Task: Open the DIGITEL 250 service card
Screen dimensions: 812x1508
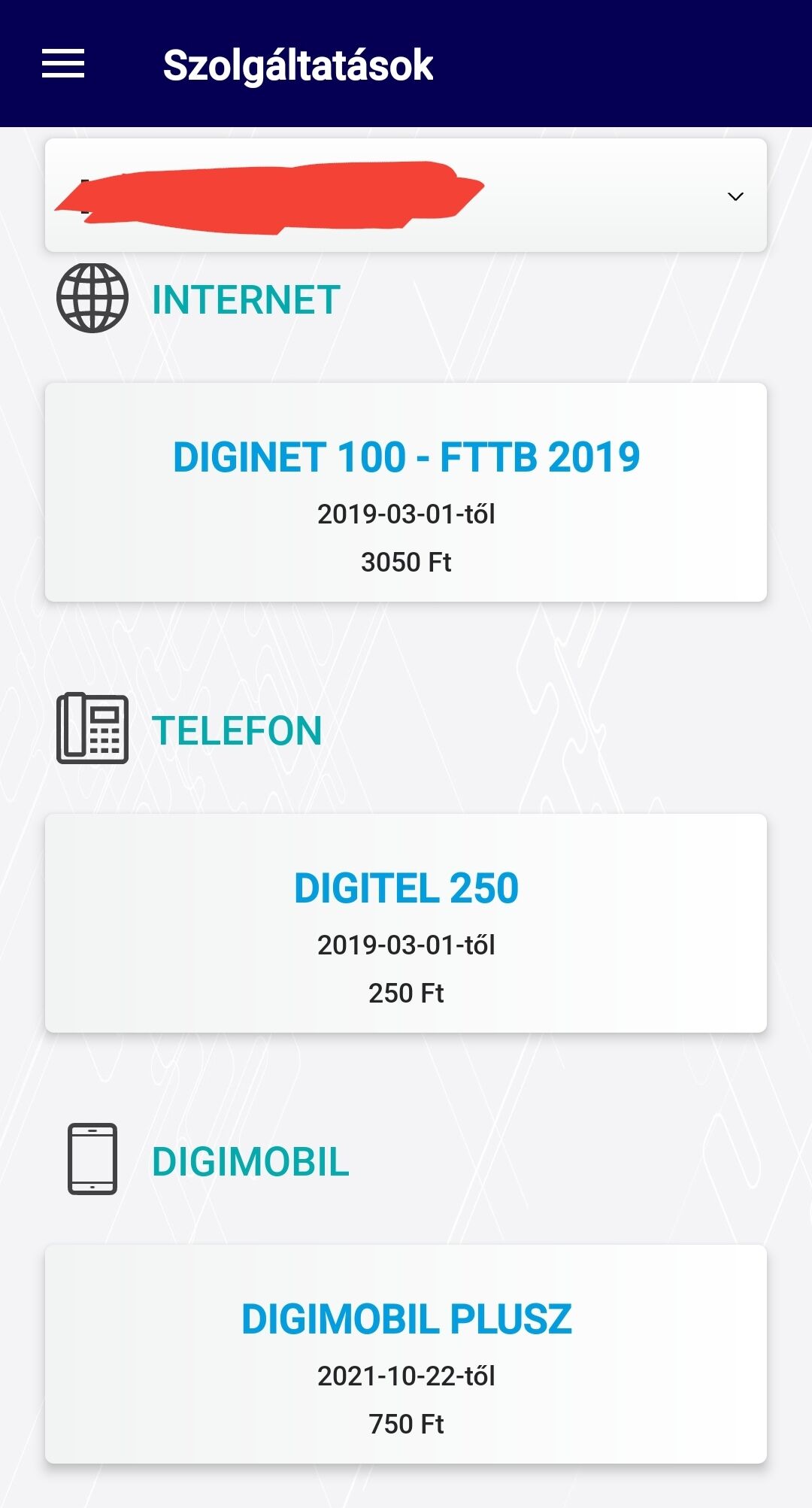Action: (x=406, y=923)
